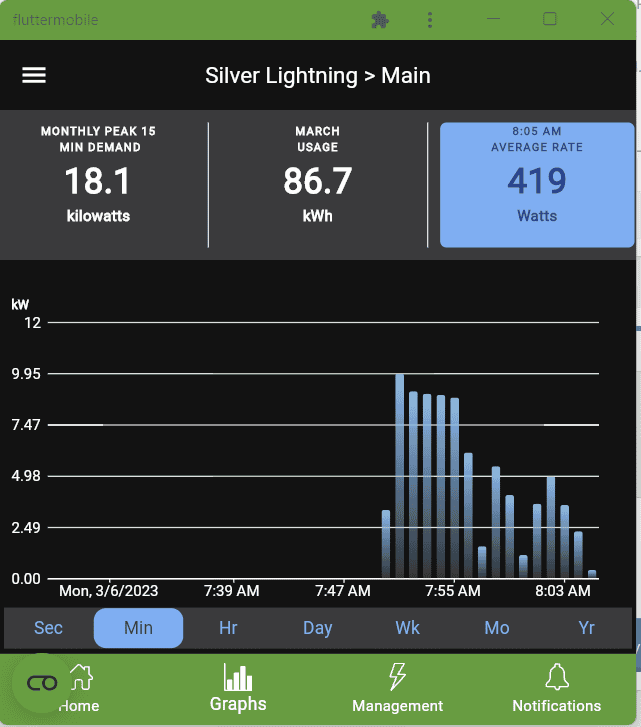Image resolution: width=641 pixels, height=727 pixels.
Task: Open the Graphs tab
Action: coord(238,689)
